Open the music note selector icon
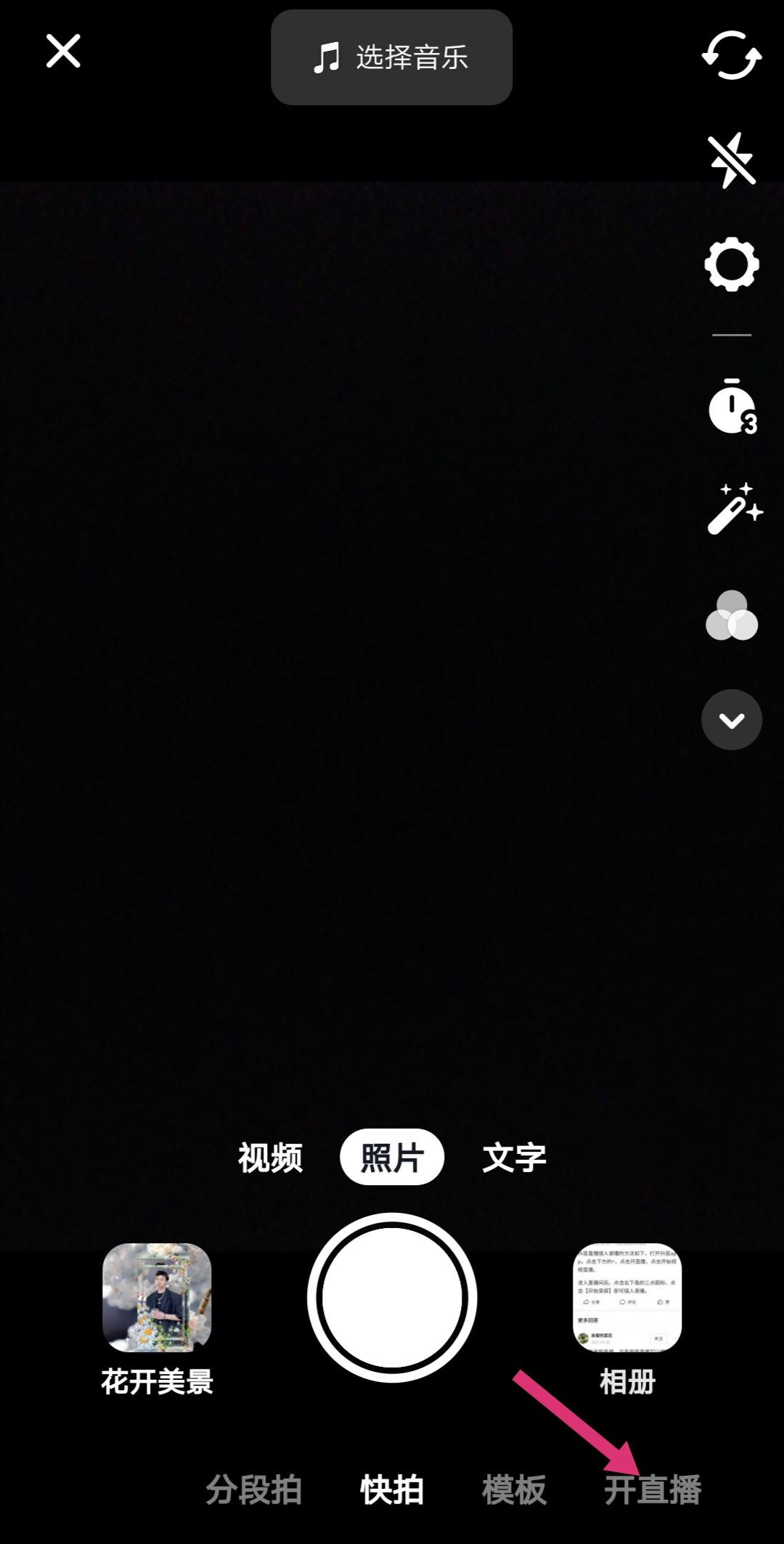 click(x=326, y=58)
